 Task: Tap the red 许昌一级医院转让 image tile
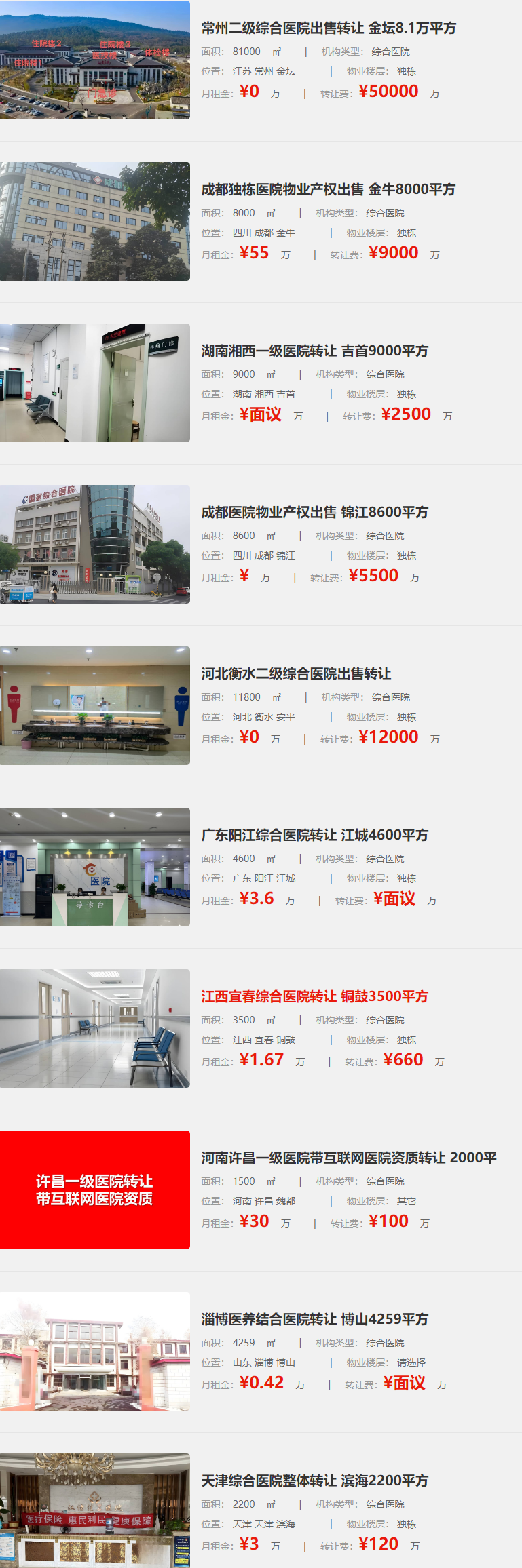tap(95, 1190)
